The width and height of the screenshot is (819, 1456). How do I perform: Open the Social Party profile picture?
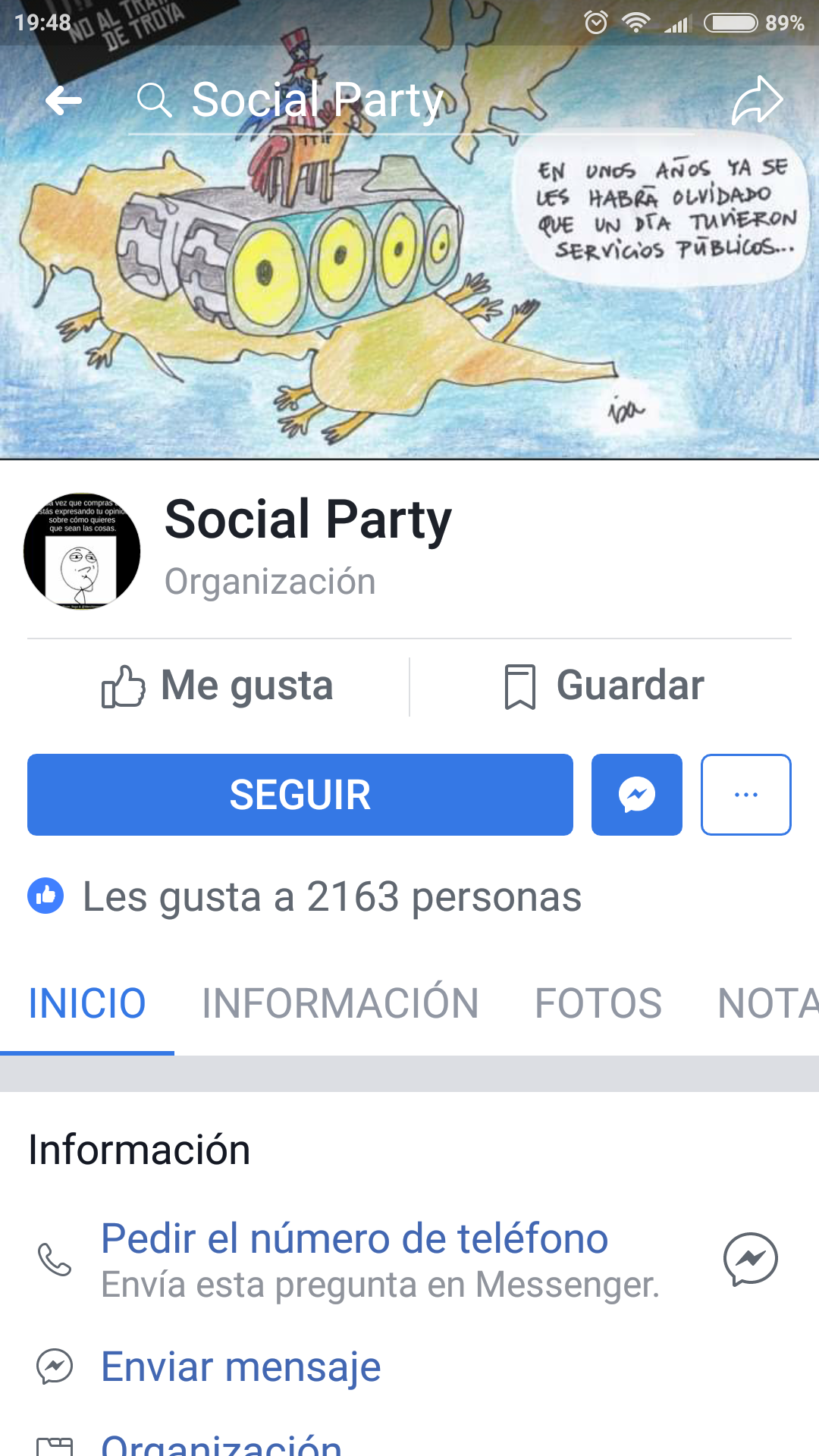pos(82,551)
